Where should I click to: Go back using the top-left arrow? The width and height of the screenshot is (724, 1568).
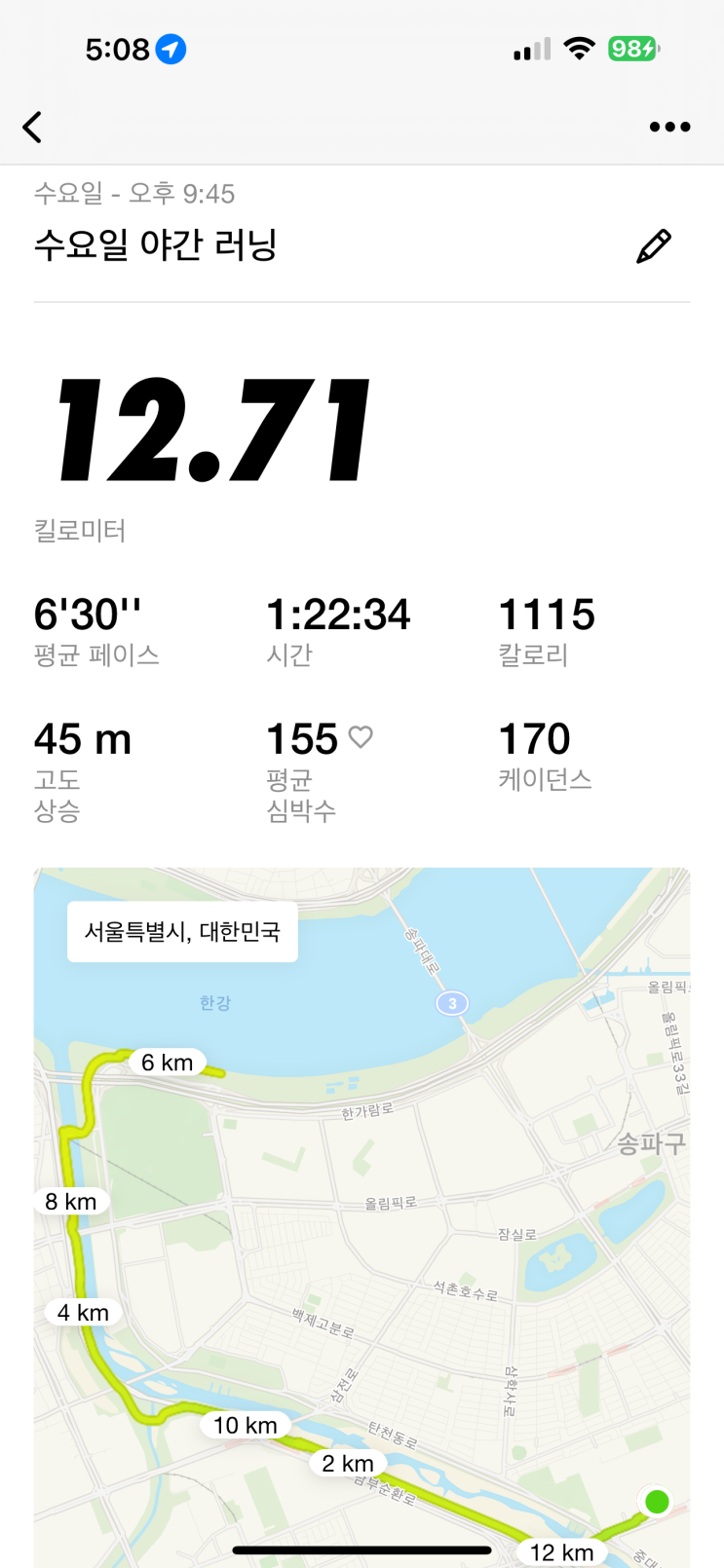point(32,127)
